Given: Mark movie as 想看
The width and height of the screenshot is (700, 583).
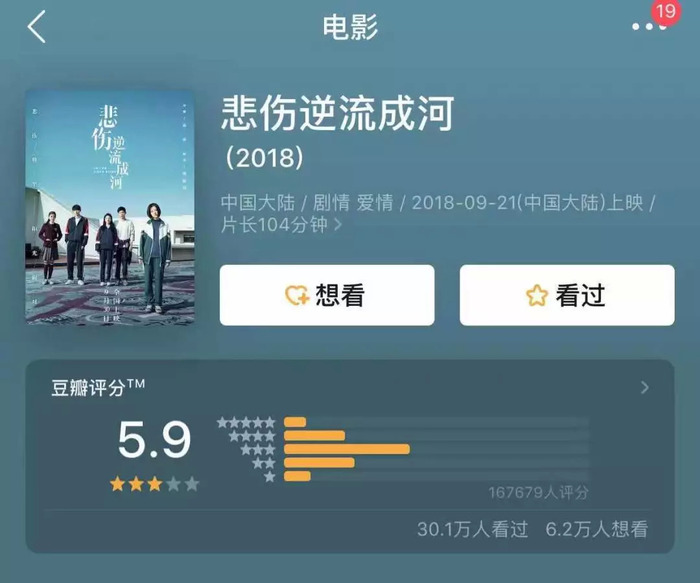Looking at the screenshot, I should coord(326,295).
